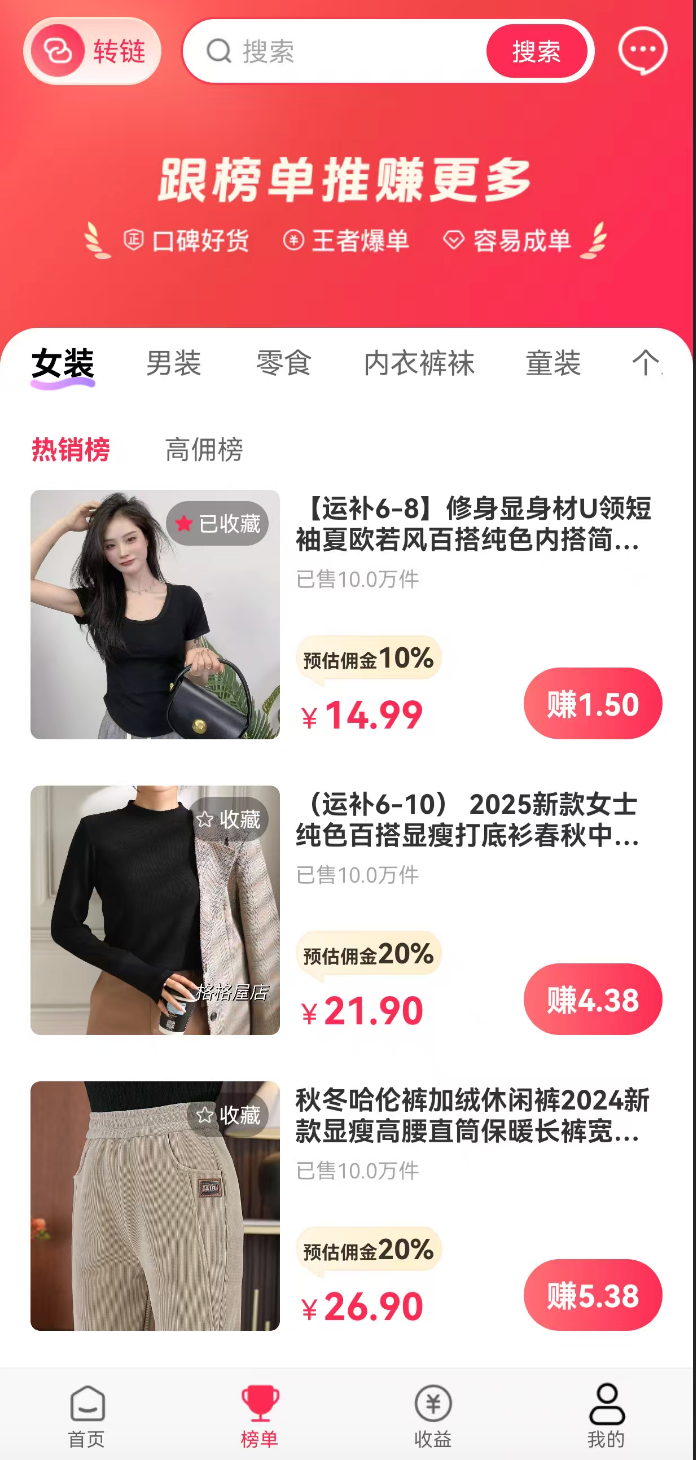The width and height of the screenshot is (696, 1460).
Task: Tap 收藏 on the 打底衫 product
Action: [229, 819]
